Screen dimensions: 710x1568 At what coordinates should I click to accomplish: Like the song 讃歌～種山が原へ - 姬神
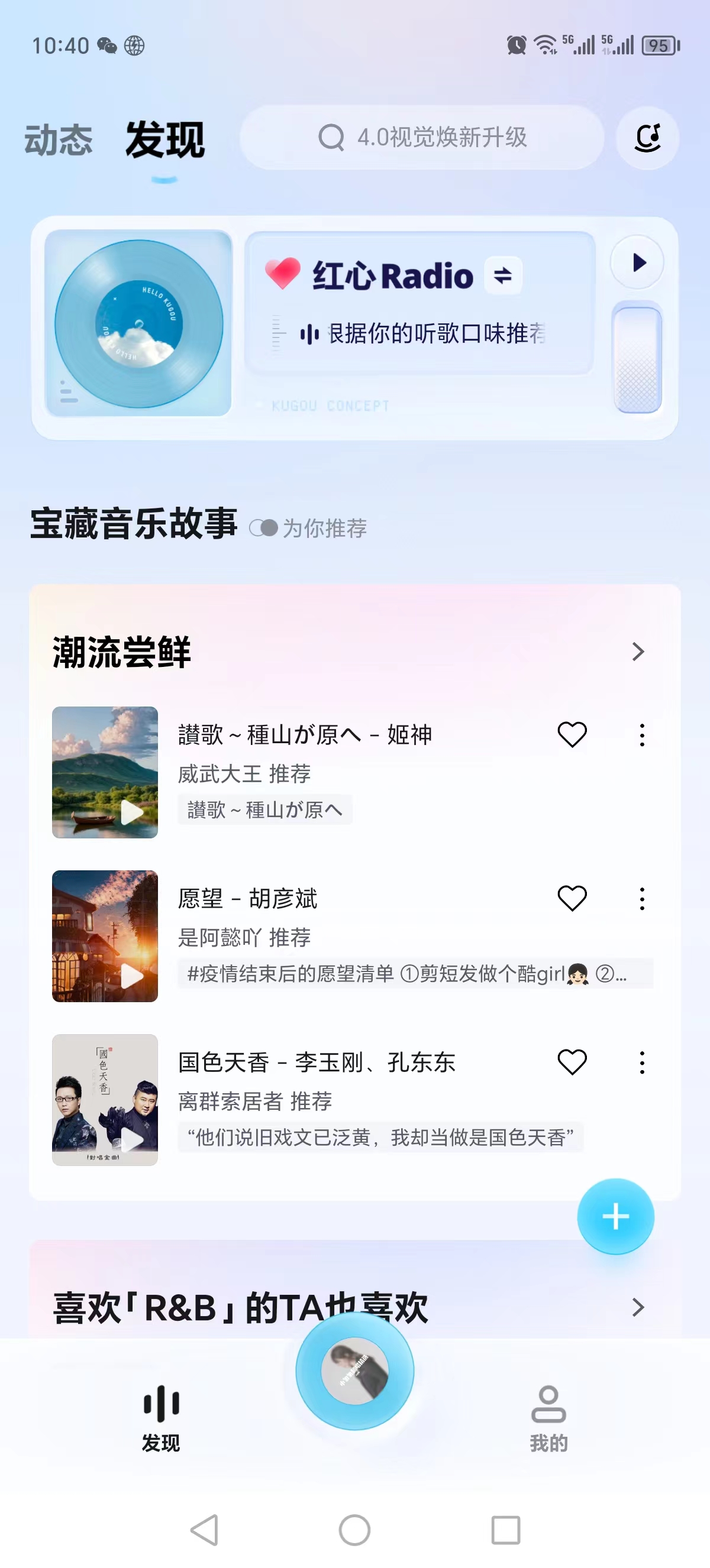pyautogui.click(x=572, y=735)
